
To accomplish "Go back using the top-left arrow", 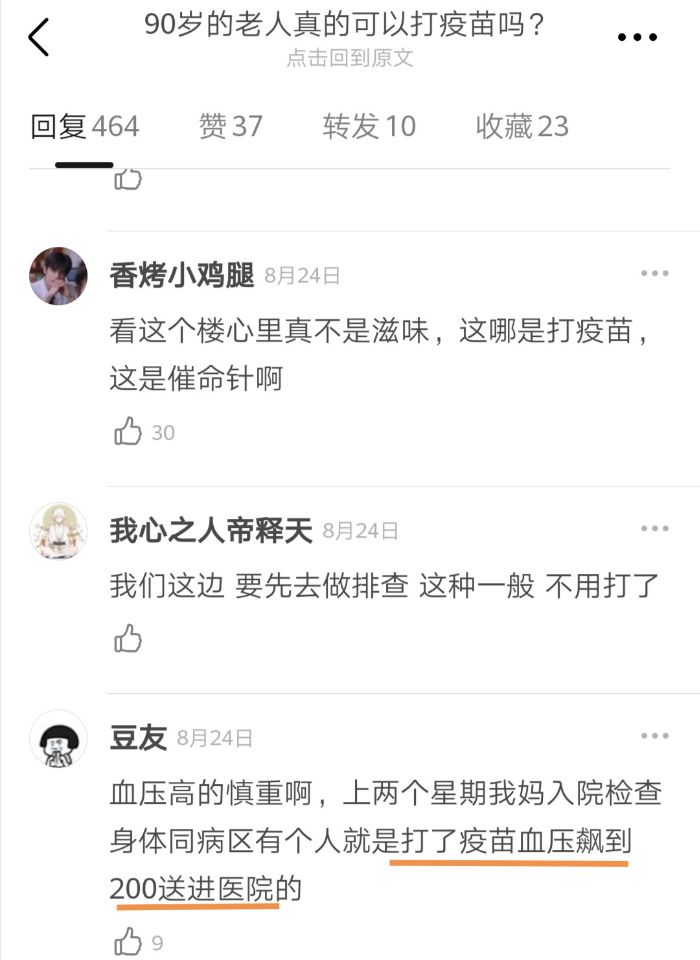I will click(39, 37).
